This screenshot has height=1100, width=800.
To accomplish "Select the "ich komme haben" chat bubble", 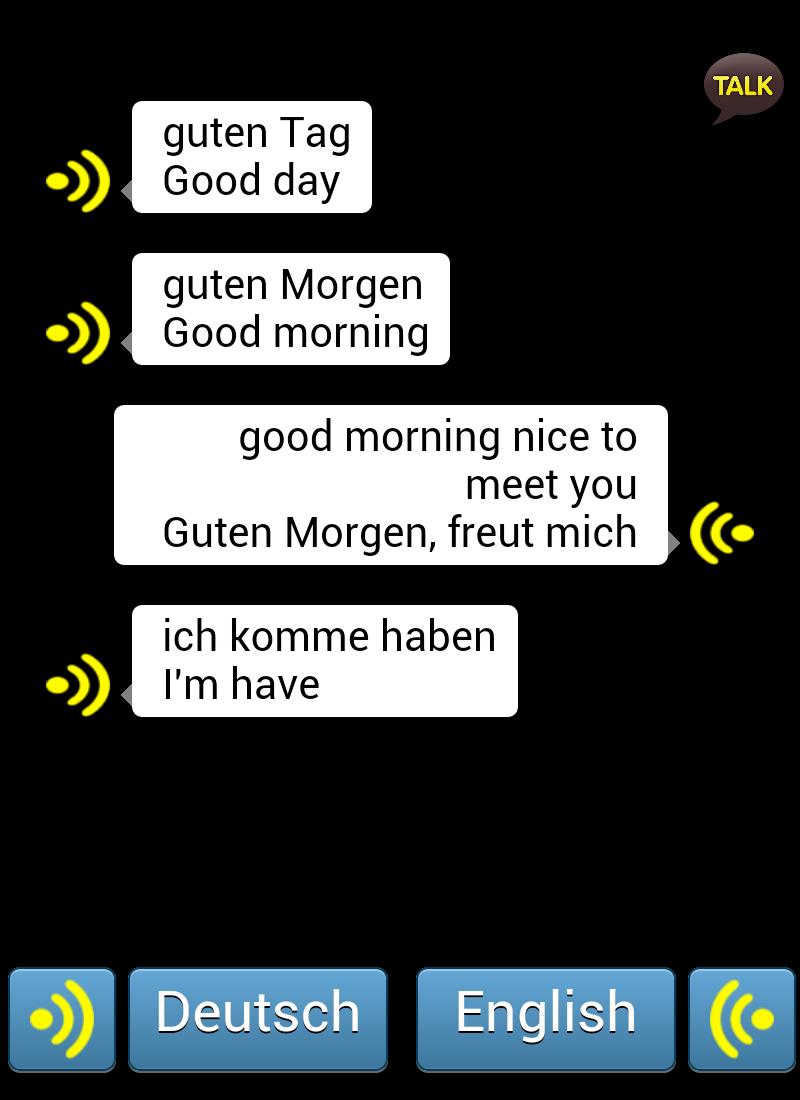I will pos(324,660).
